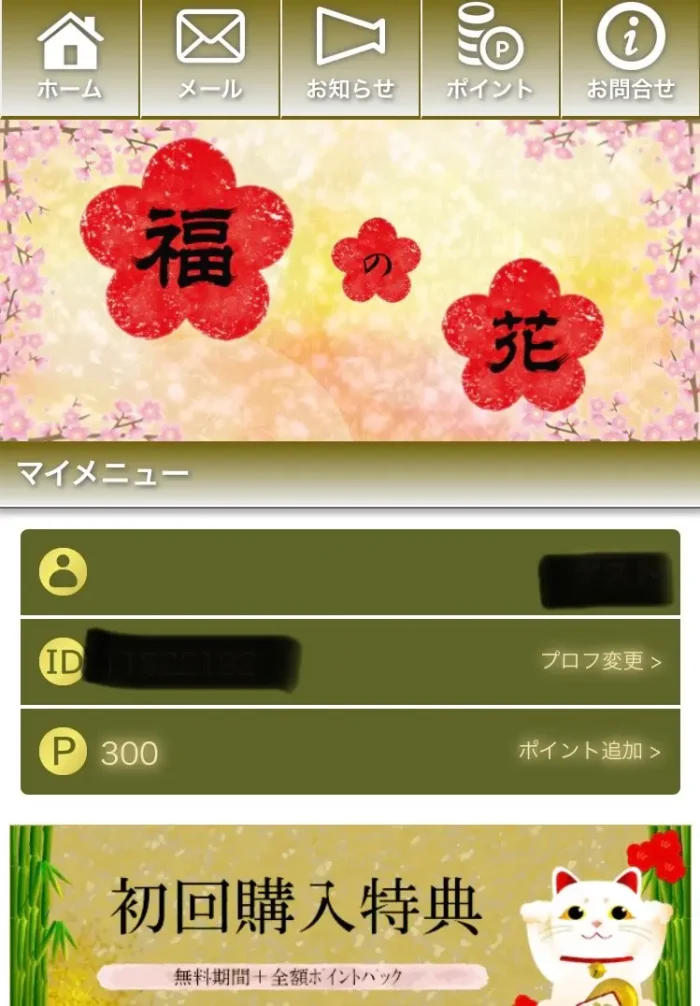
Task: Open the お問合せ contact tab
Action: (631, 57)
